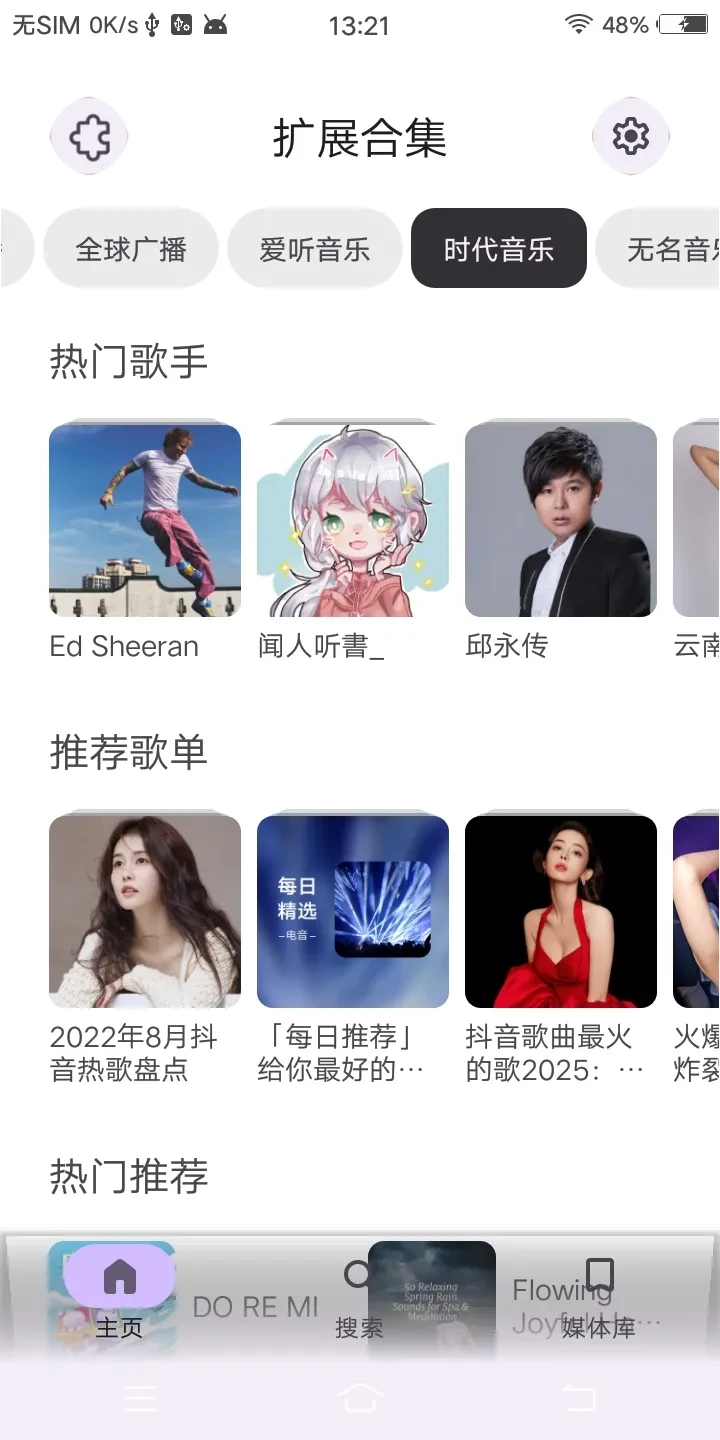Open the settings gear

click(630, 137)
